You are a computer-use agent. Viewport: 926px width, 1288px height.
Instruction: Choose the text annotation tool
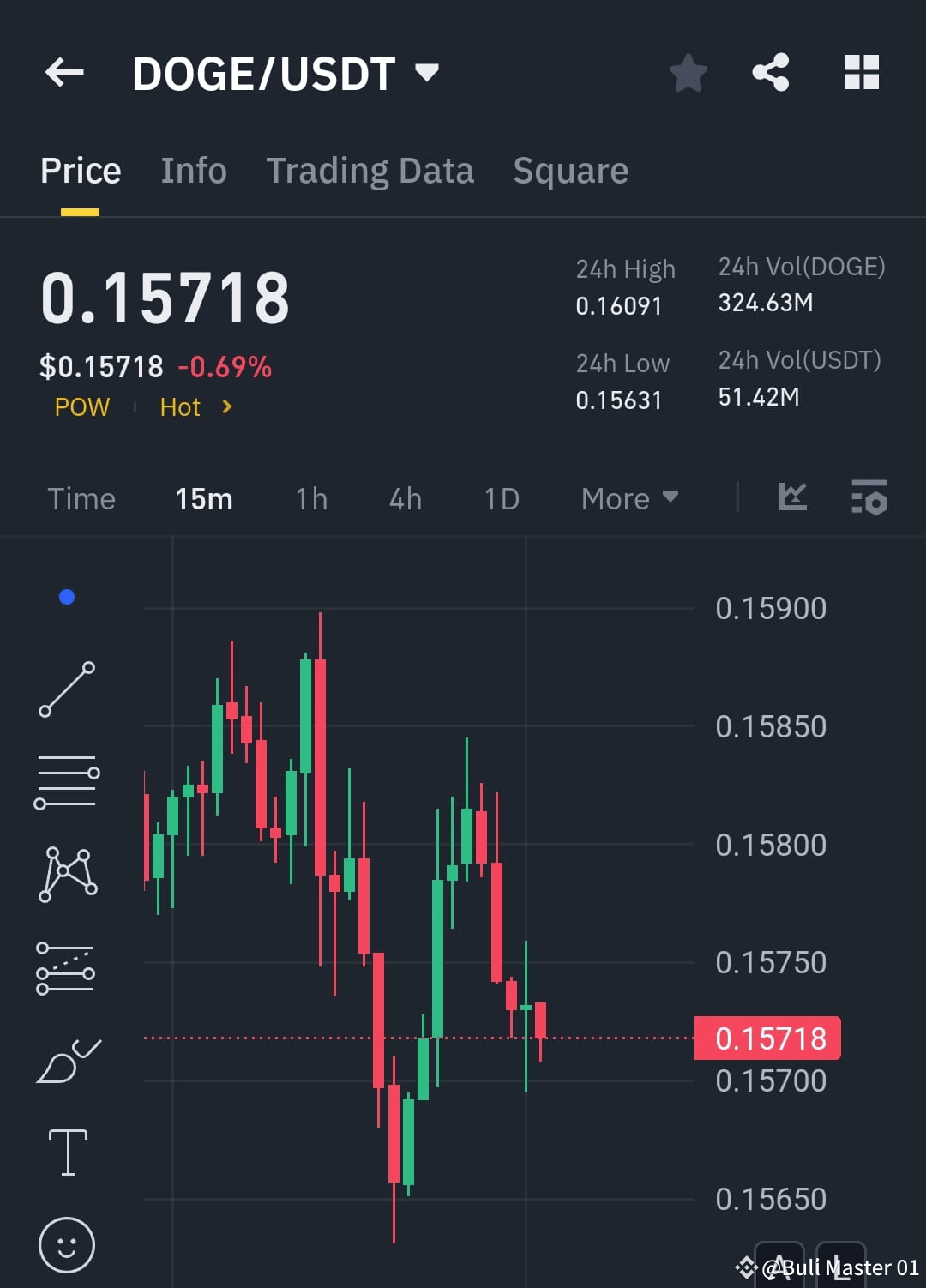click(67, 1152)
